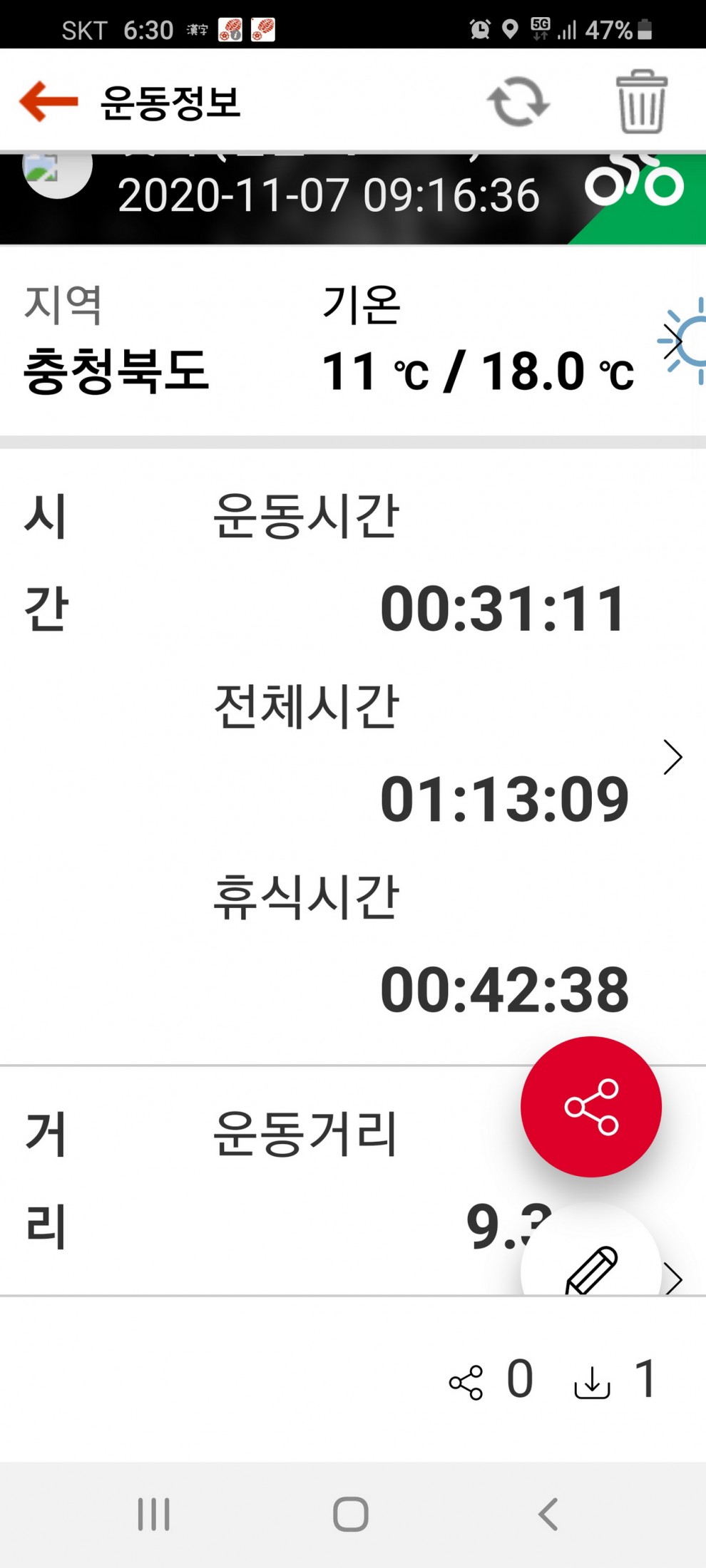The width and height of the screenshot is (706, 1568).
Task: Open the system recent apps button
Action: click(x=153, y=1514)
